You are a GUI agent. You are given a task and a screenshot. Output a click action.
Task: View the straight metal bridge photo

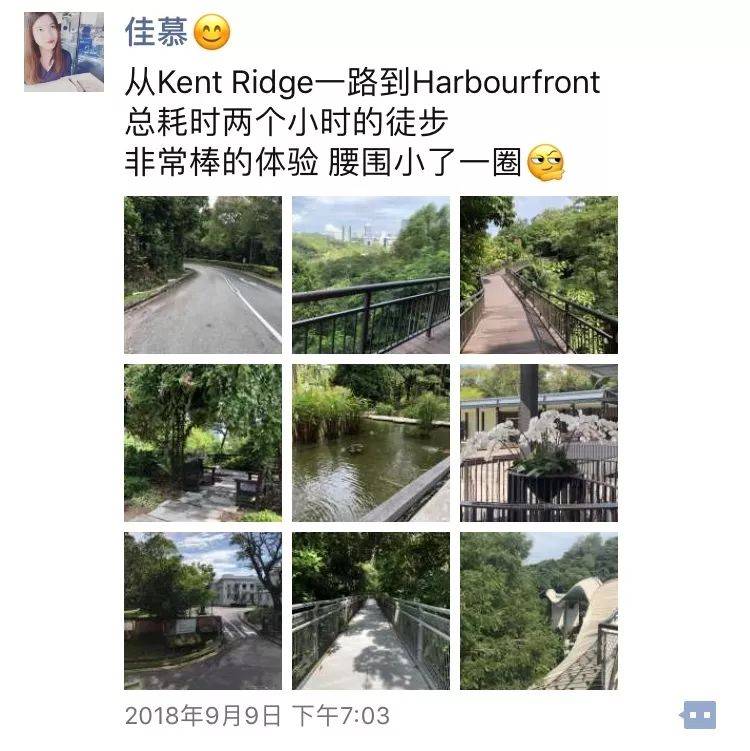pos(371,611)
